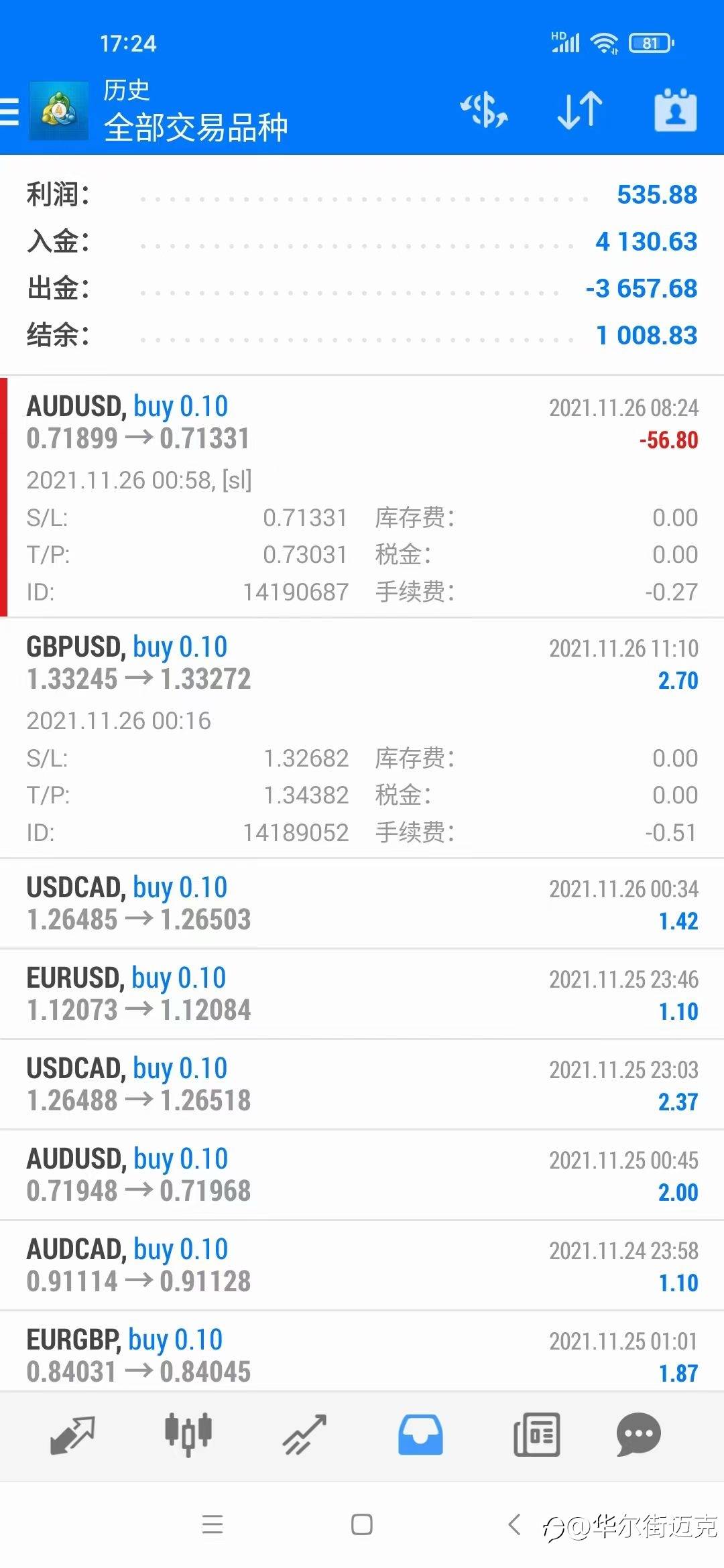Go to the system home screen
The height and width of the screenshot is (1568, 724).
362,1525
